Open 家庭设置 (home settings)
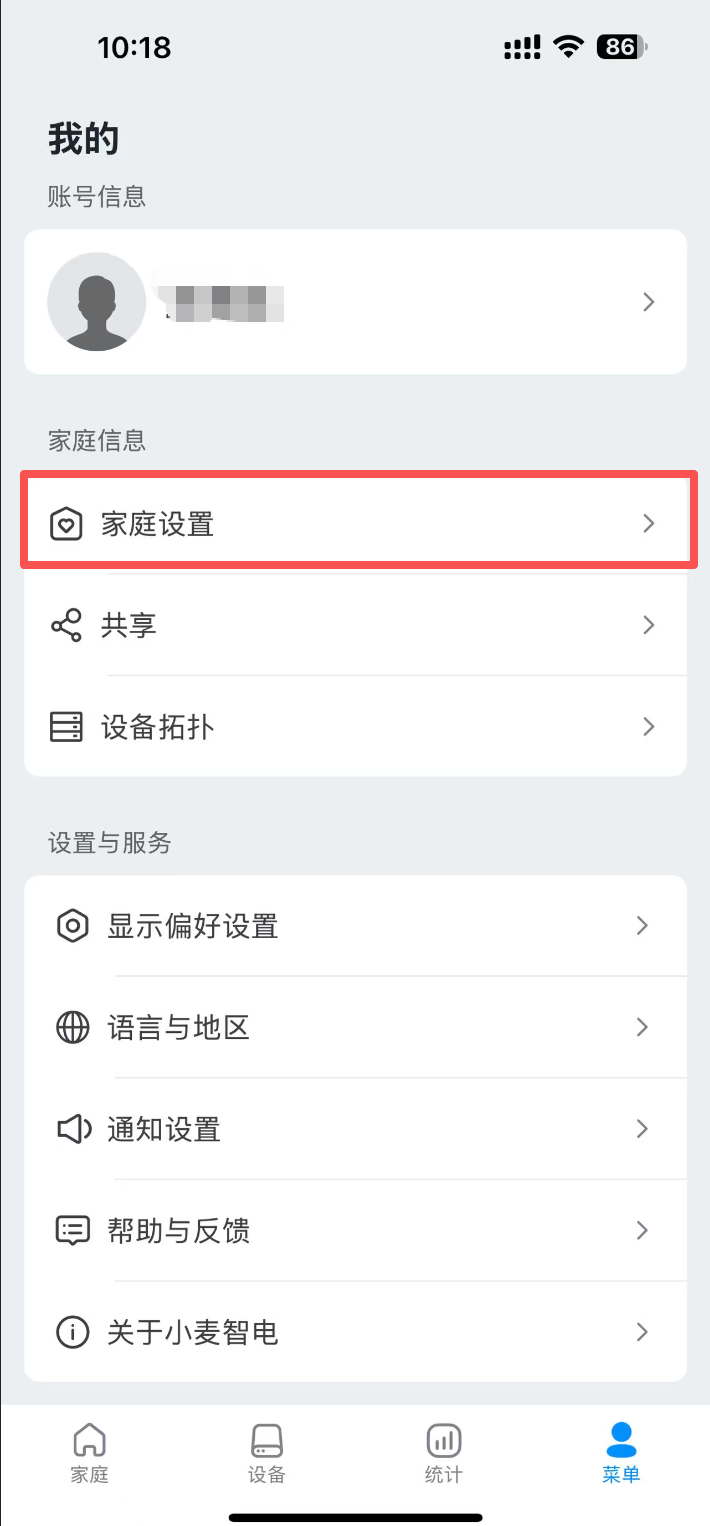The width and height of the screenshot is (710, 1526). [355, 523]
